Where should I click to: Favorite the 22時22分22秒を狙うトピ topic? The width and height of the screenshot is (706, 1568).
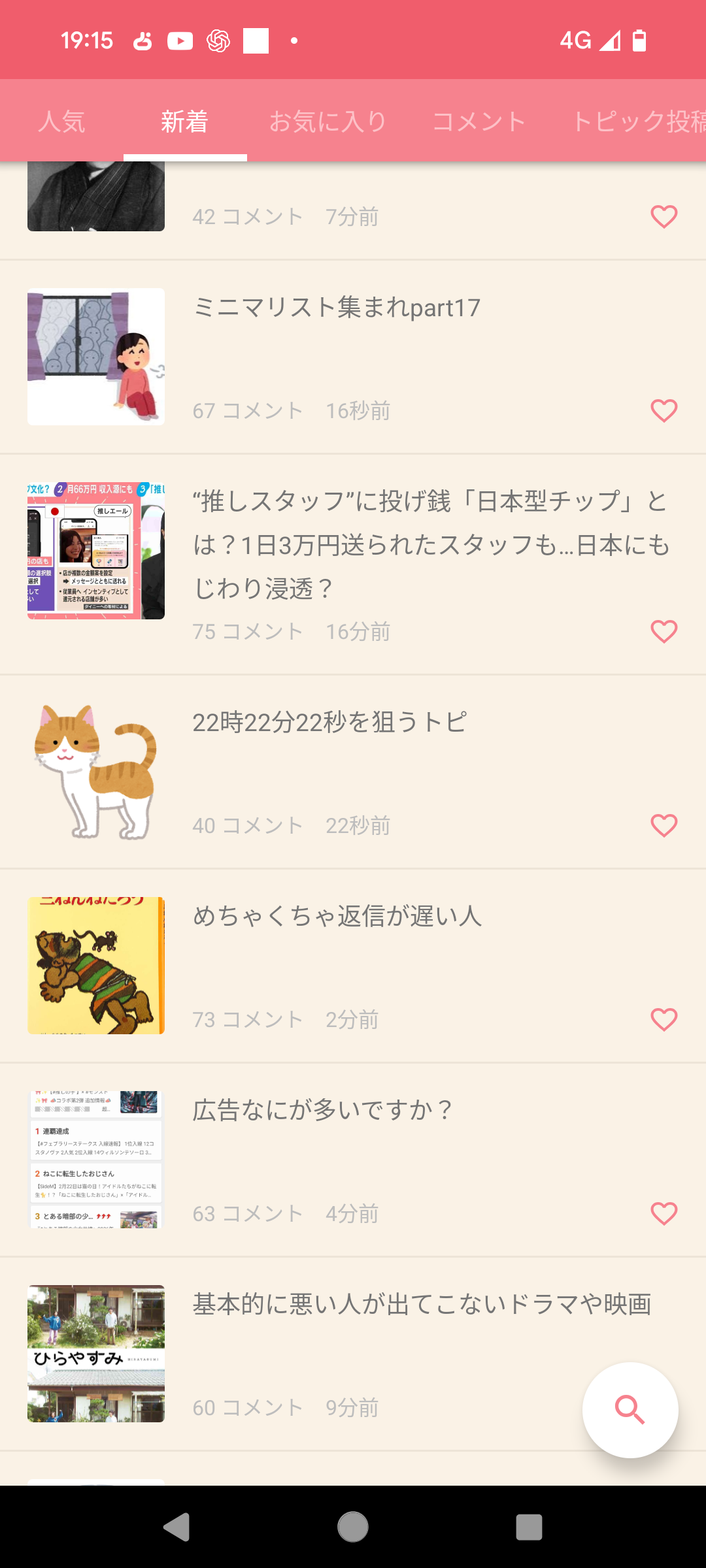pos(664,825)
